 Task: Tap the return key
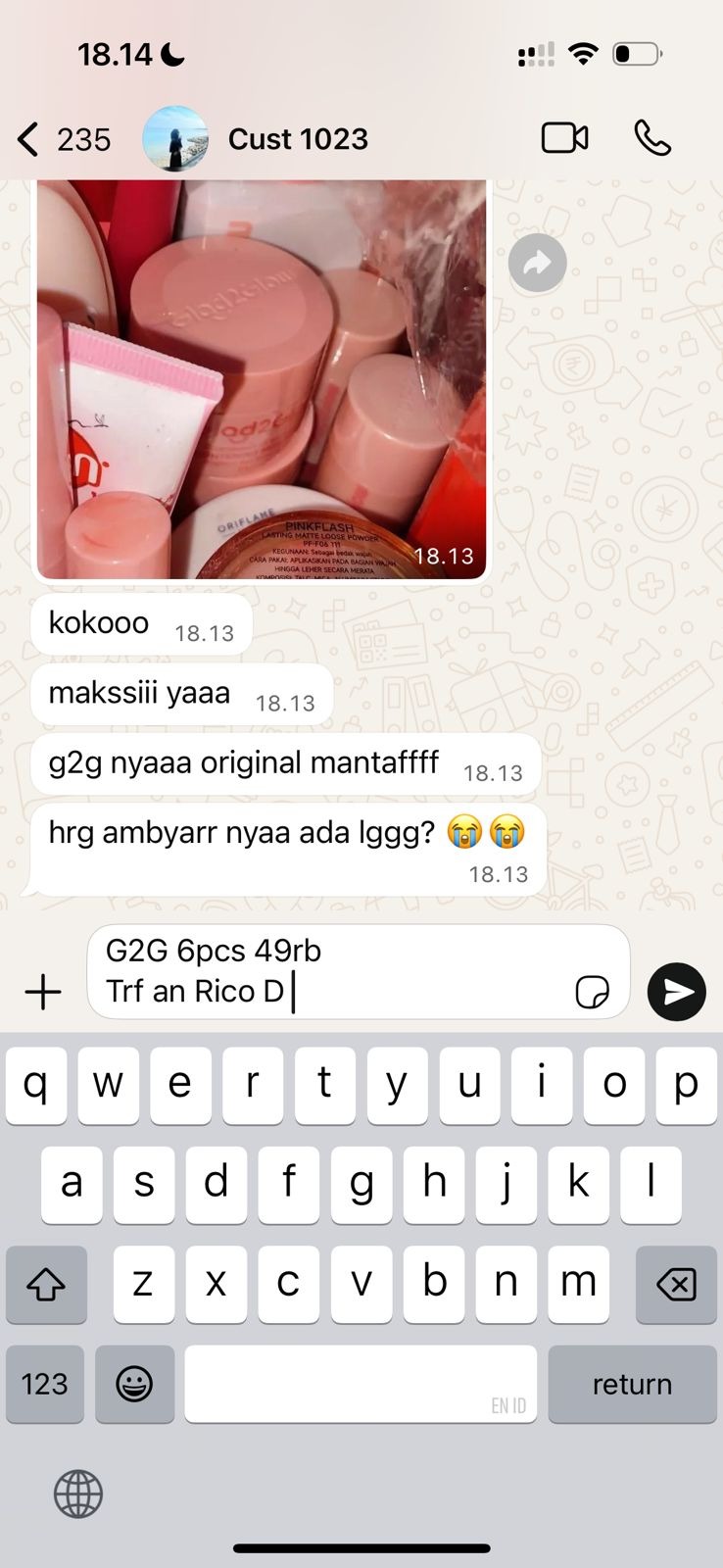pos(632,1384)
